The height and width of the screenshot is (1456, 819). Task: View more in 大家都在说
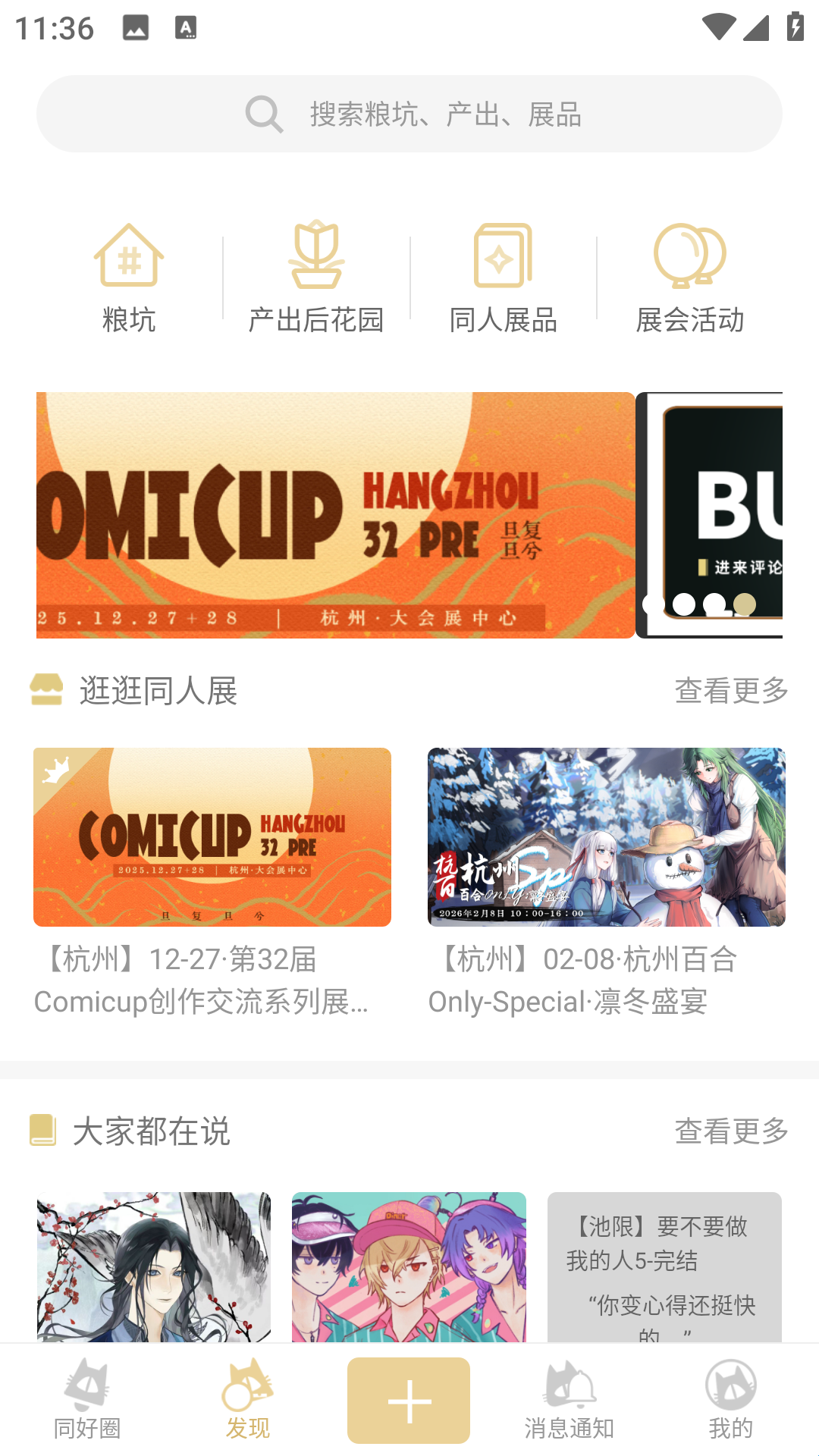pos(731,1131)
